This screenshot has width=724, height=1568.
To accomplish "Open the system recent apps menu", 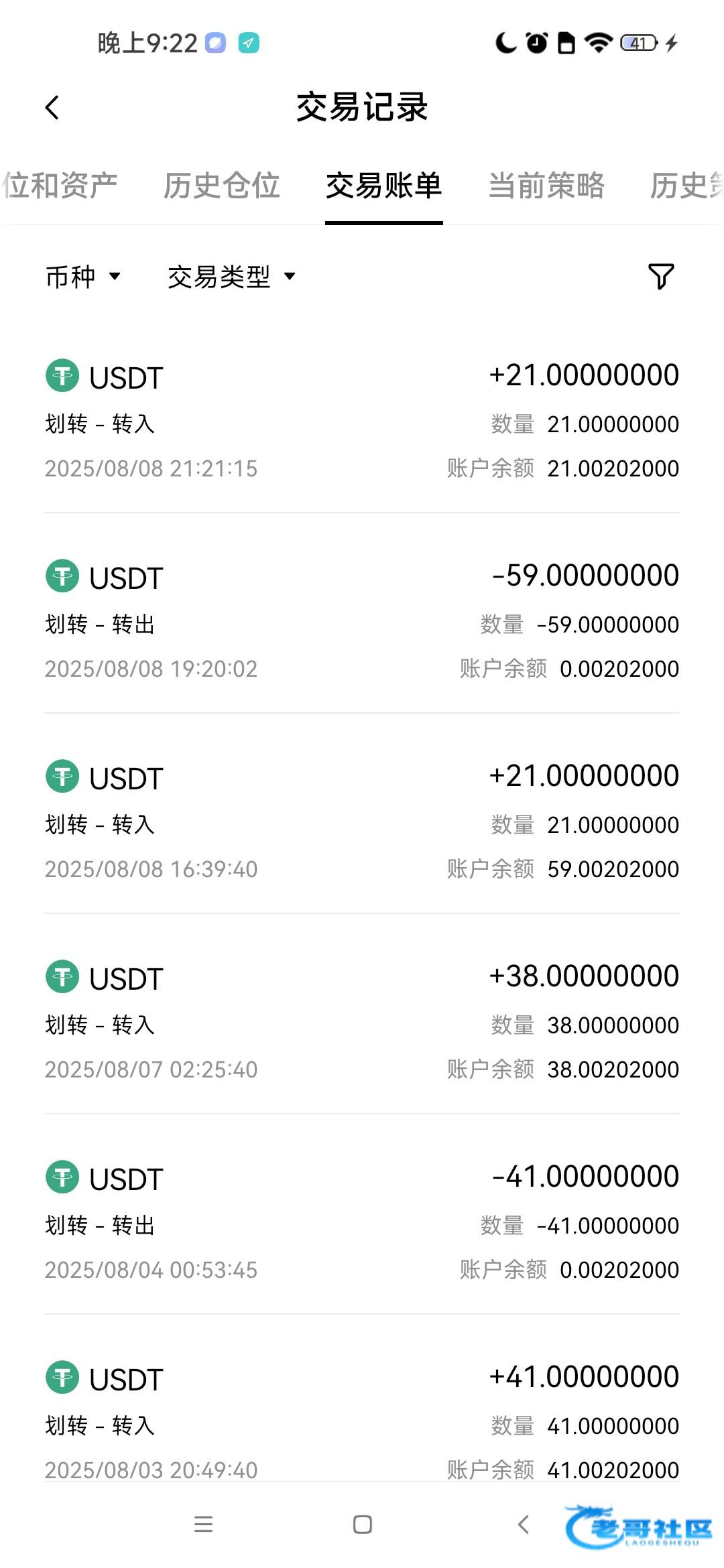I will click(203, 1524).
